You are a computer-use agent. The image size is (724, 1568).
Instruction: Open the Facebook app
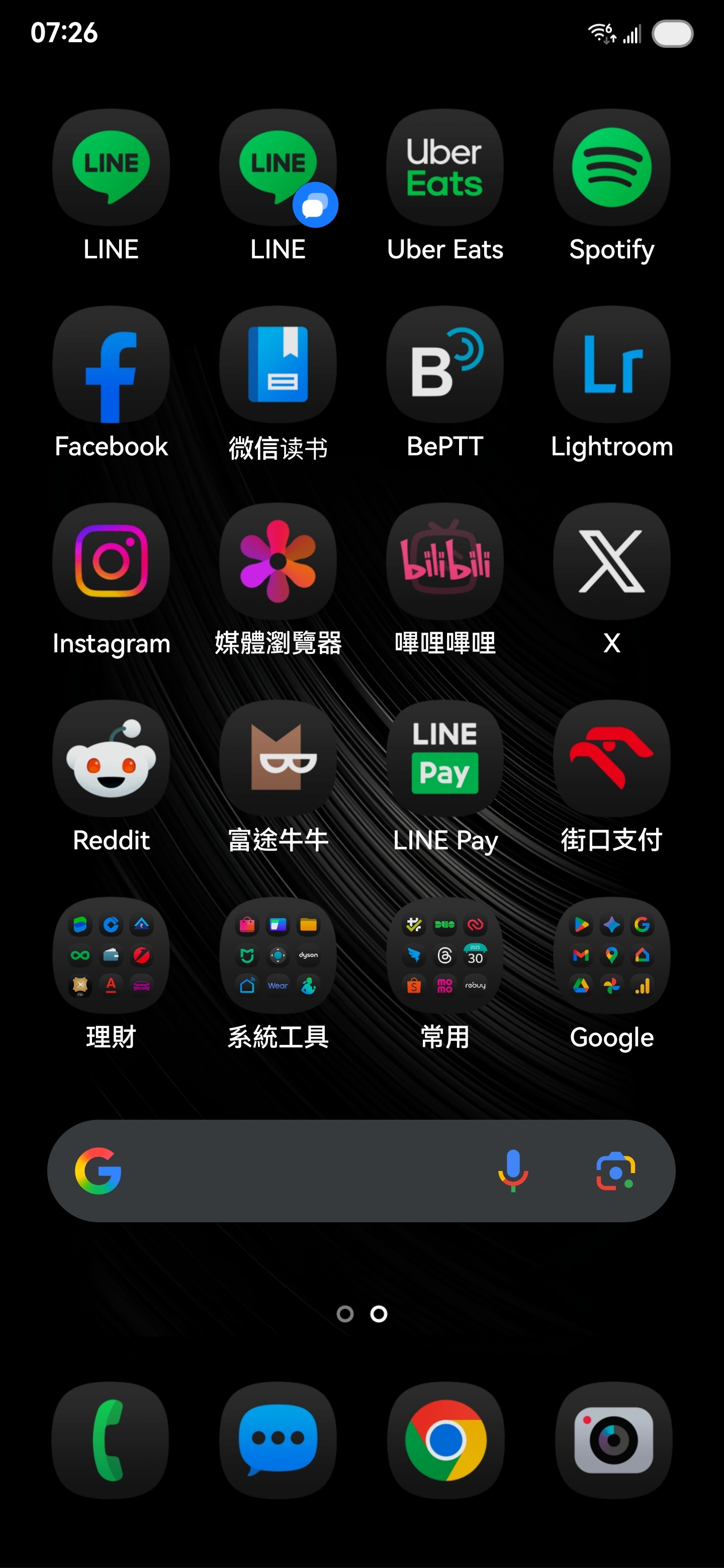[111, 365]
